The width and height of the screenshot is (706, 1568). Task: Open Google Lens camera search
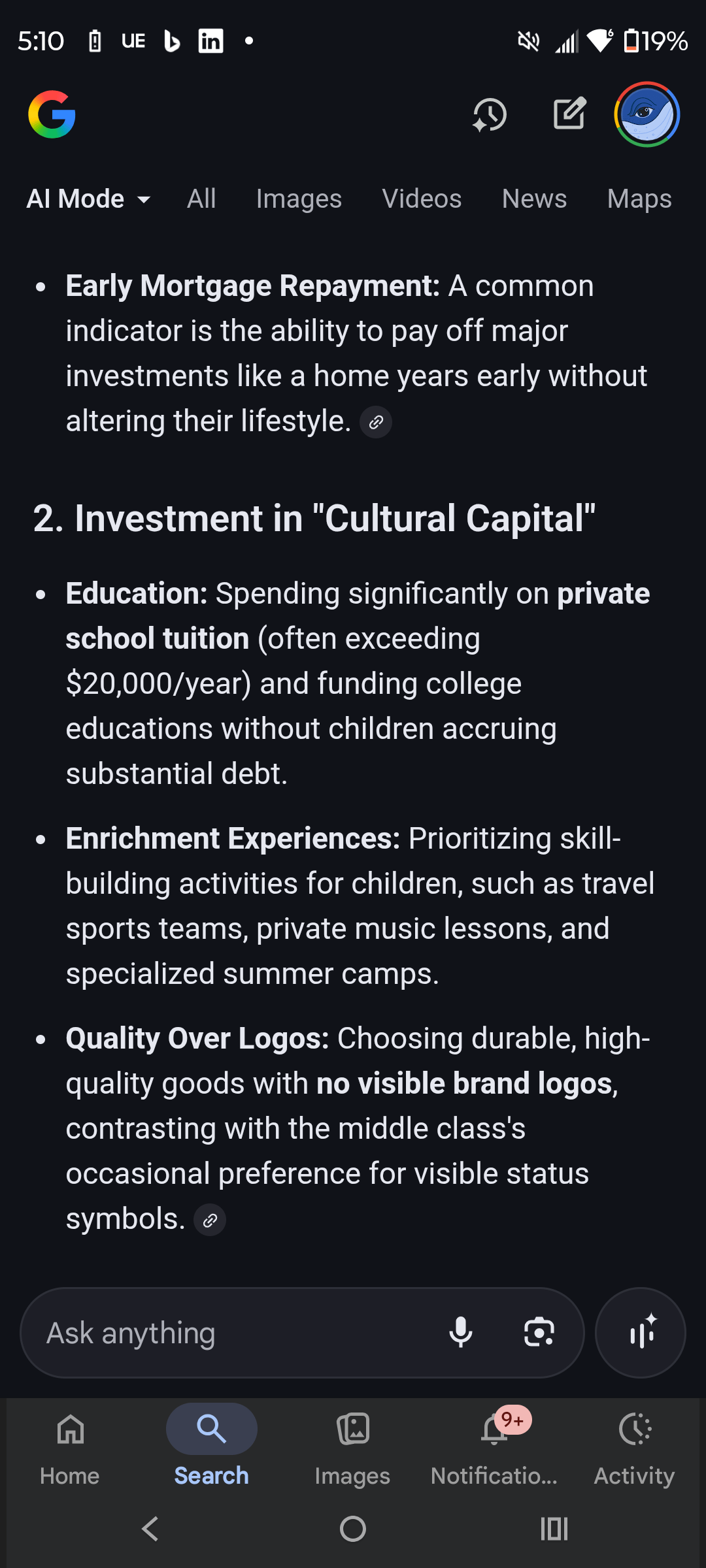click(x=539, y=1333)
